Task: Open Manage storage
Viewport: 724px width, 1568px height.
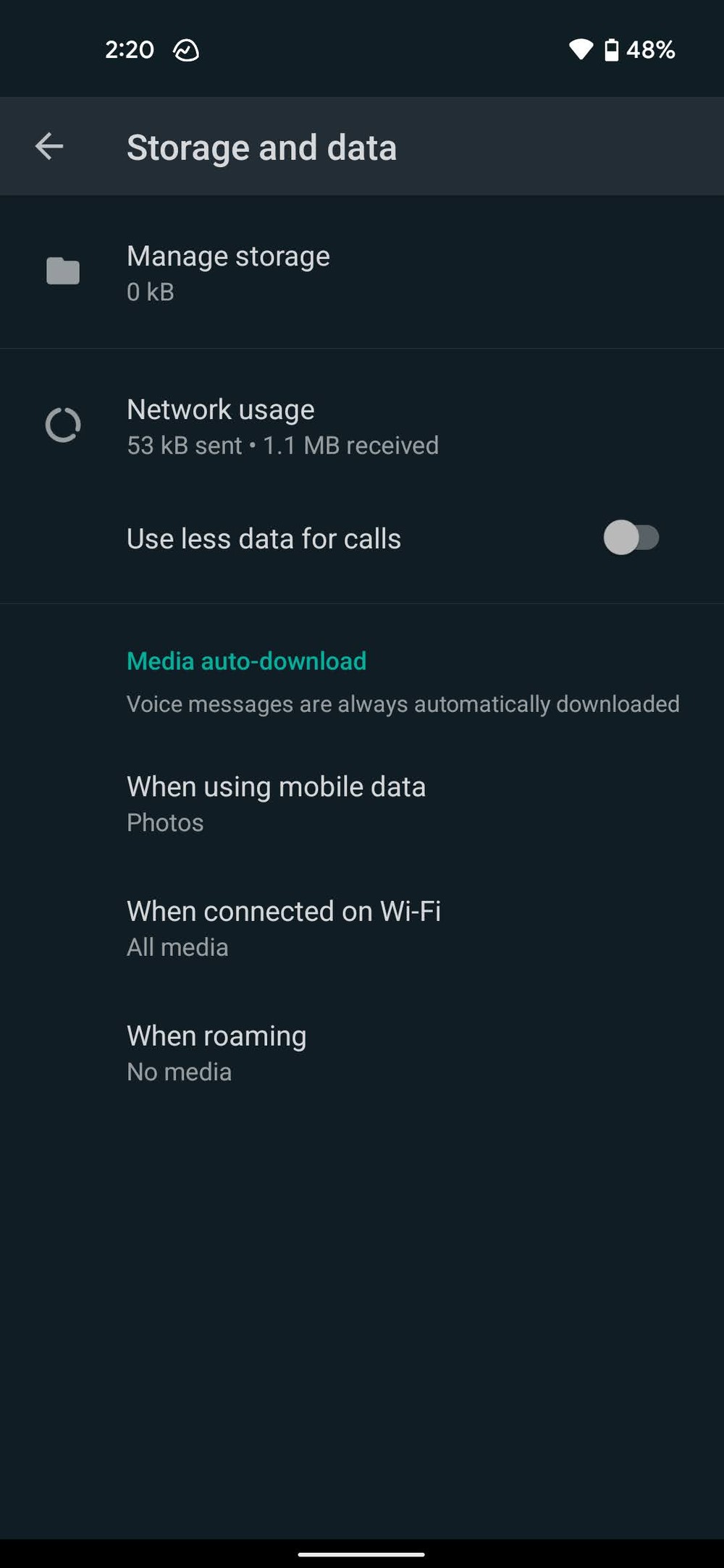Action: point(228,273)
